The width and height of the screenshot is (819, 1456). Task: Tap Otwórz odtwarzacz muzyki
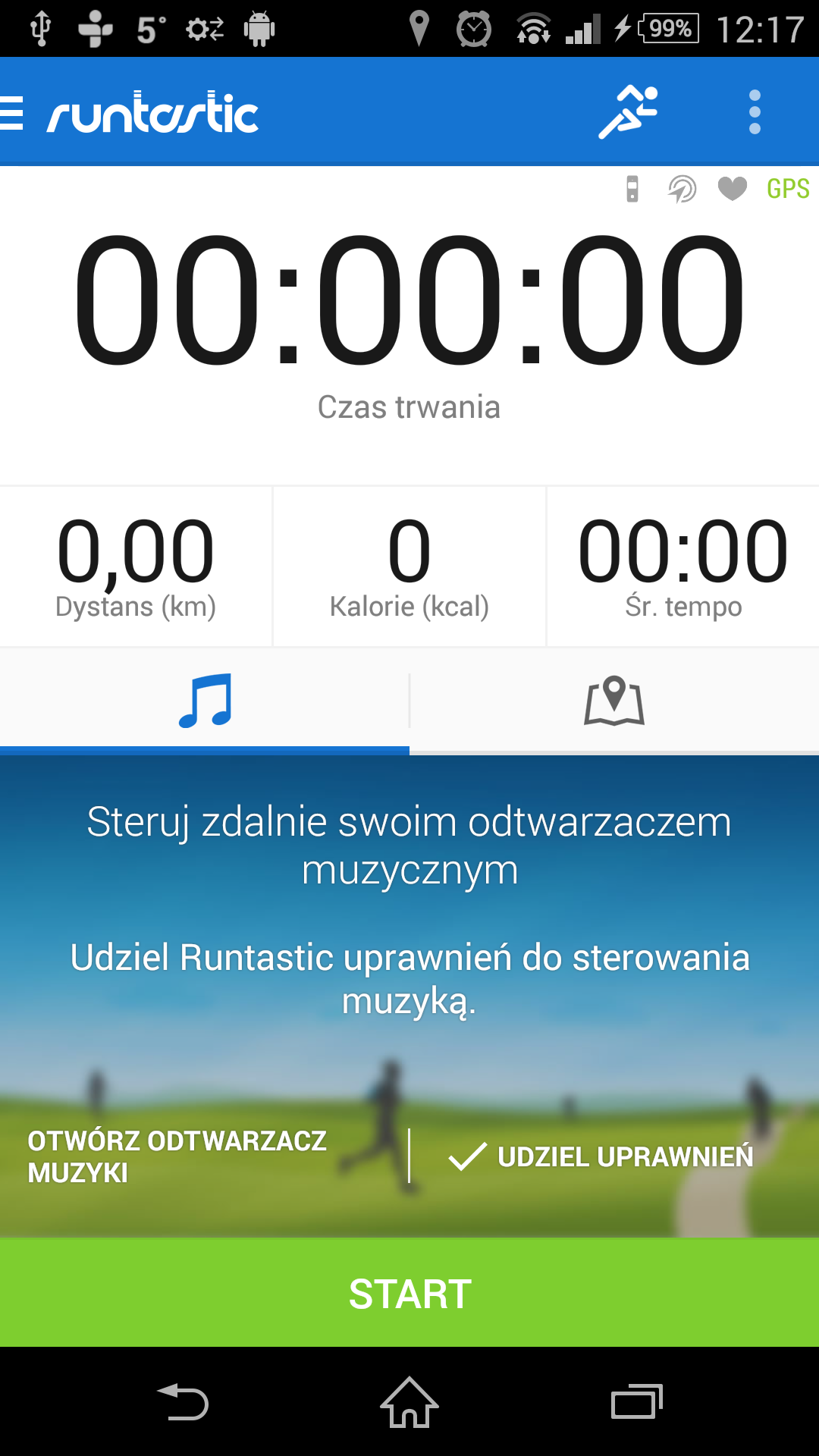(177, 1156)
